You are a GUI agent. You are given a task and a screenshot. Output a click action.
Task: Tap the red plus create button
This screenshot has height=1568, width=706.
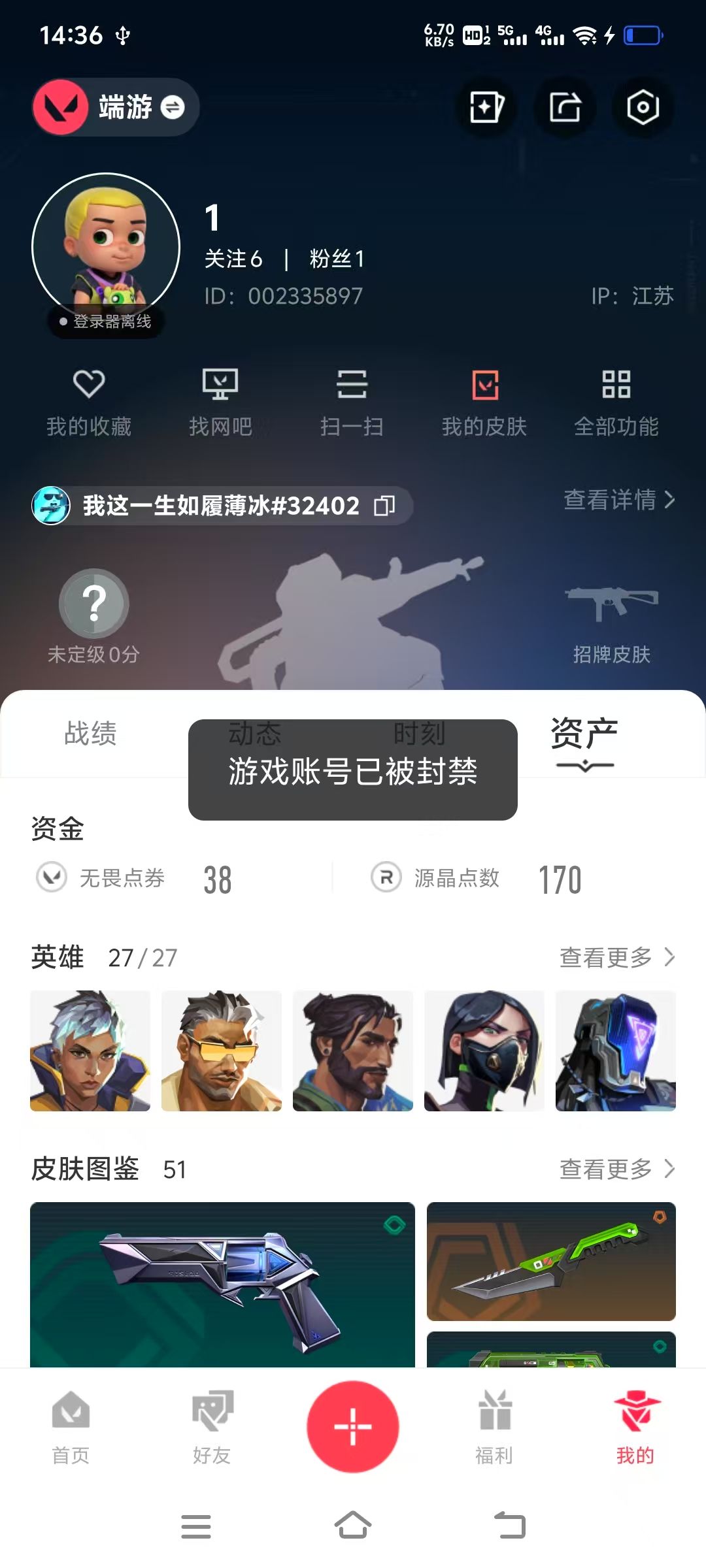tap(353, 1426)
